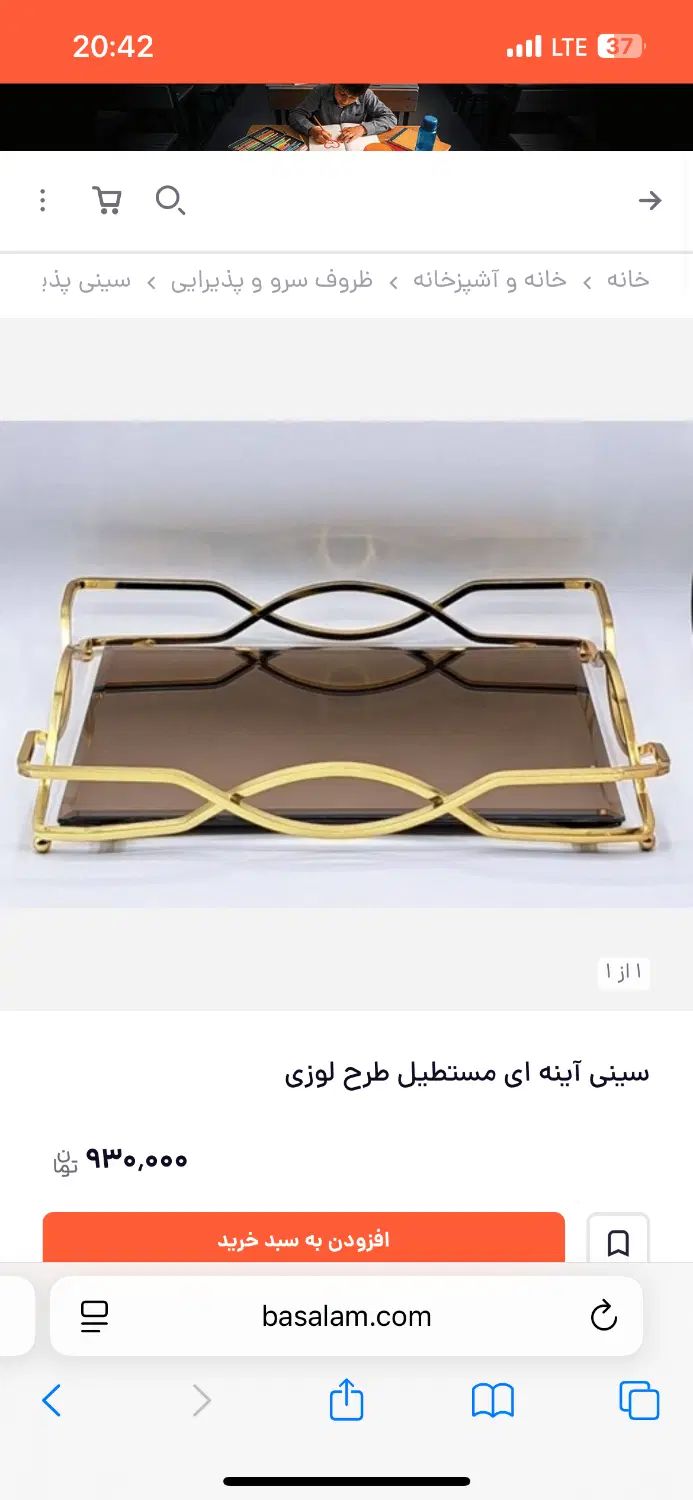Viewport: 693px width, 1500px height.
Task: Bookmark this product
Action: click(x=618, y=1242)
